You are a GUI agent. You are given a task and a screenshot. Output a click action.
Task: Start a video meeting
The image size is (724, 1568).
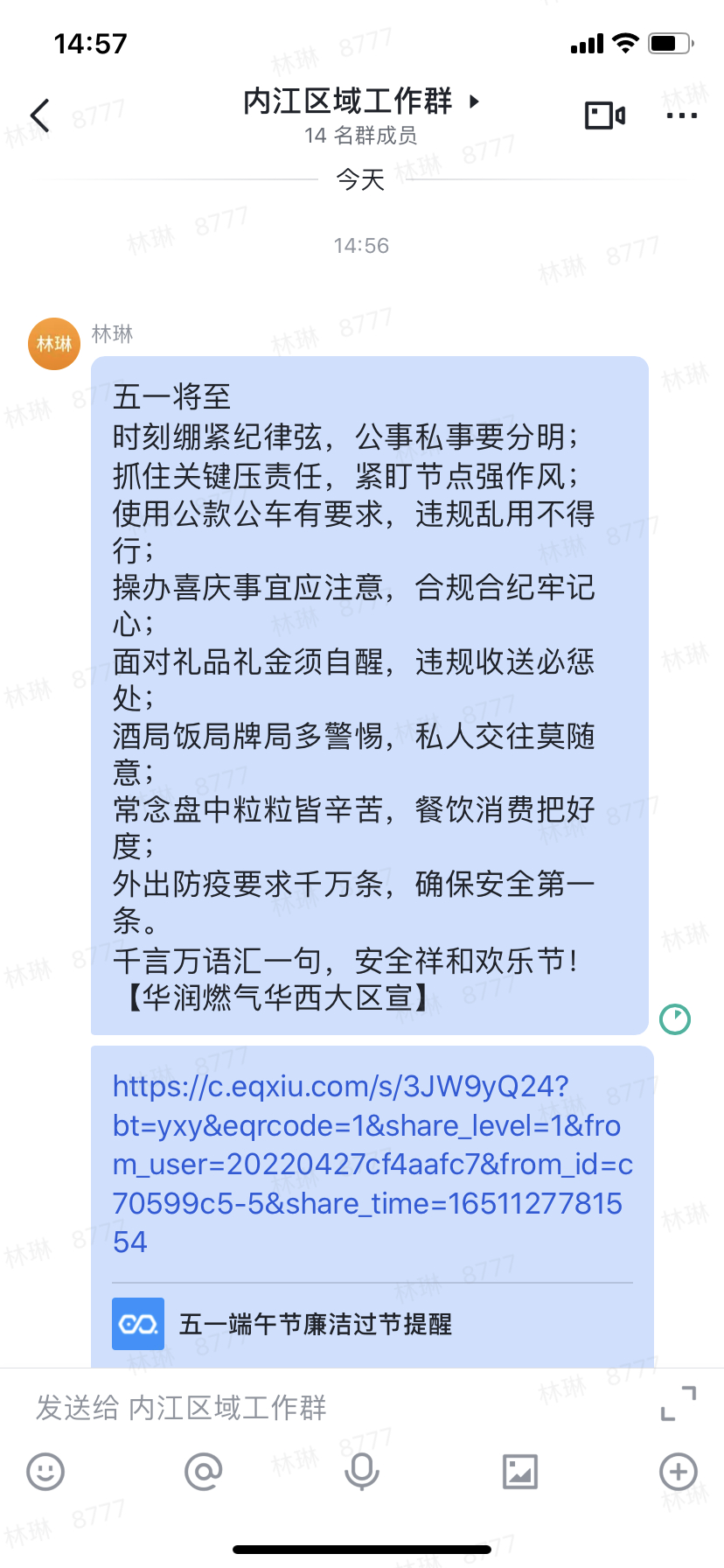604,115
